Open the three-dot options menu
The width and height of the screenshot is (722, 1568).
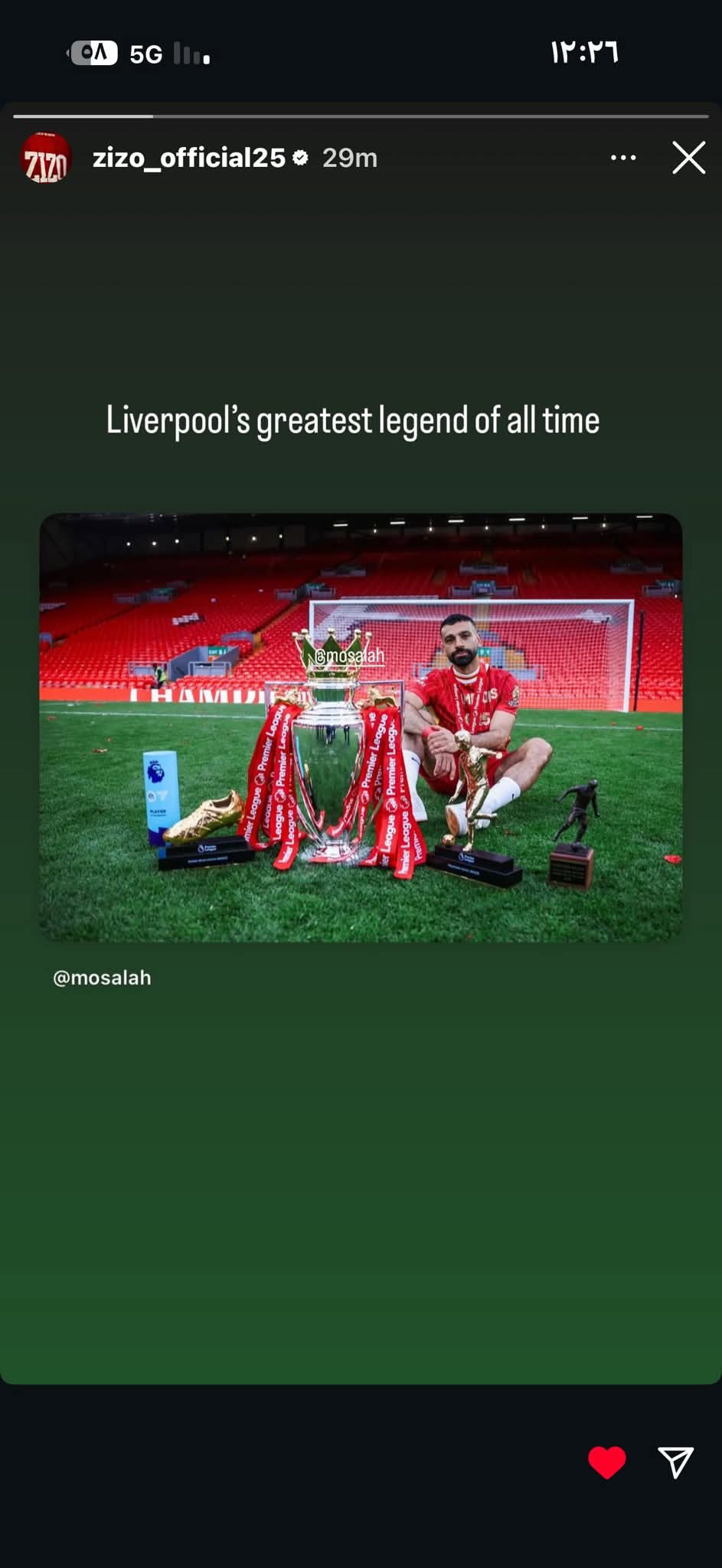[623, 157]
